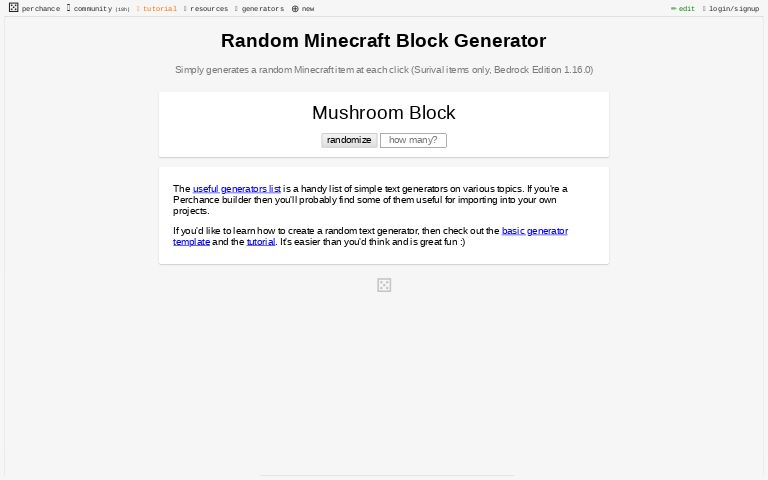Tap the randomize button

coord(349,140)
